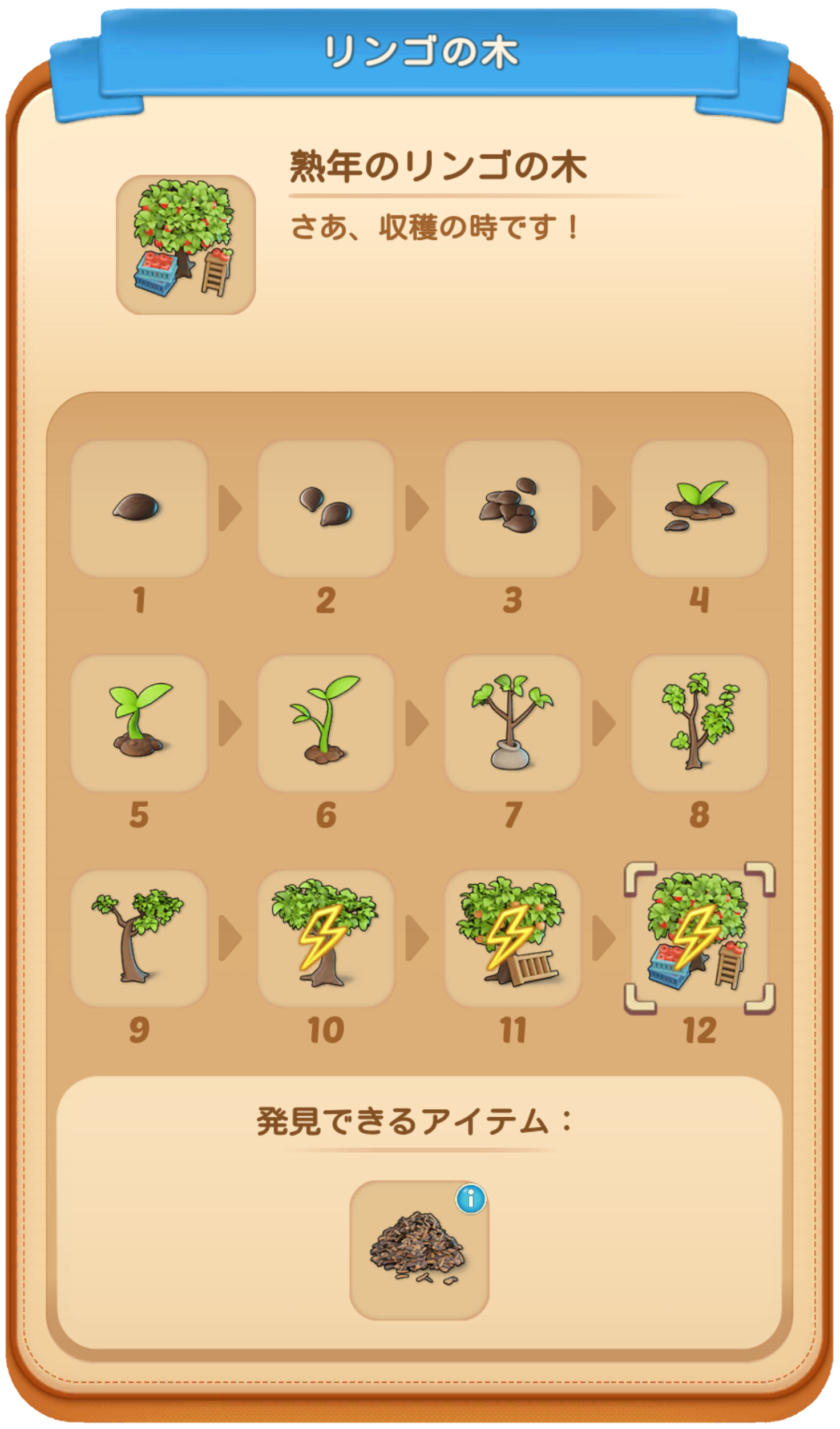Select stage 10 leafy tree tile
Image resolution: width=840 pixels, height=1429 pixels.
click(x=326, y=938)
